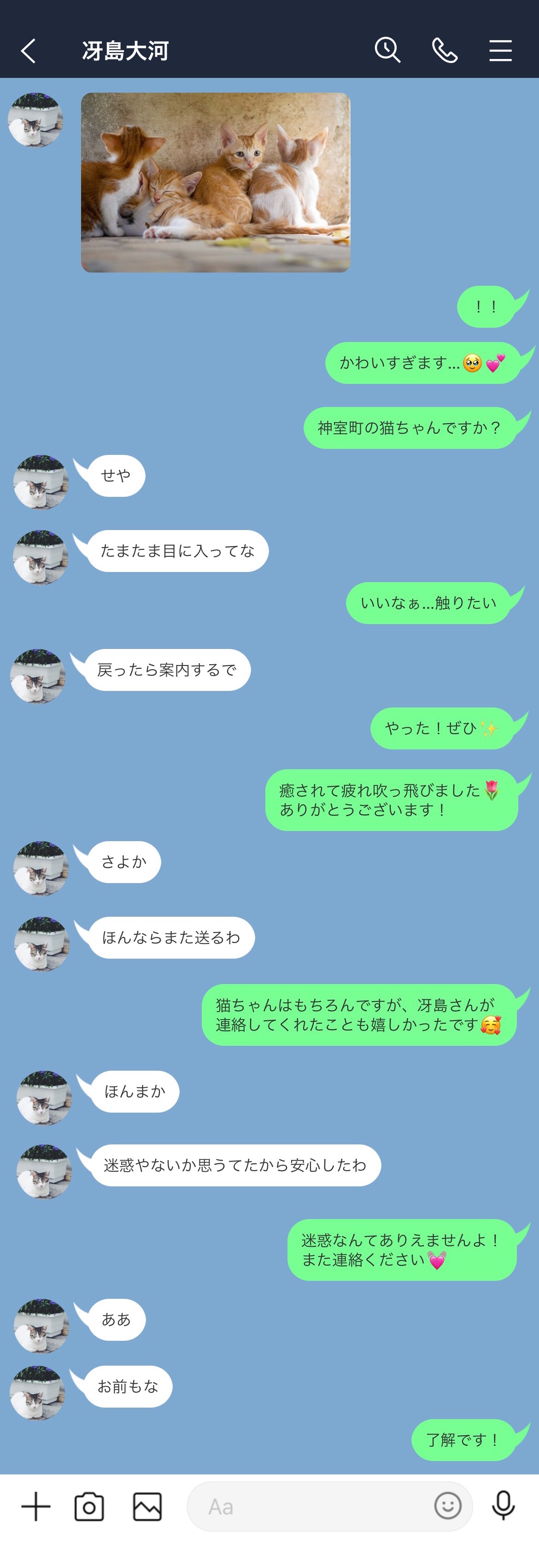Image resolution: width=539 pixels, height=1568 pixels.
Task: Open the emoji and sticker picker
Action: point(448,1506)
